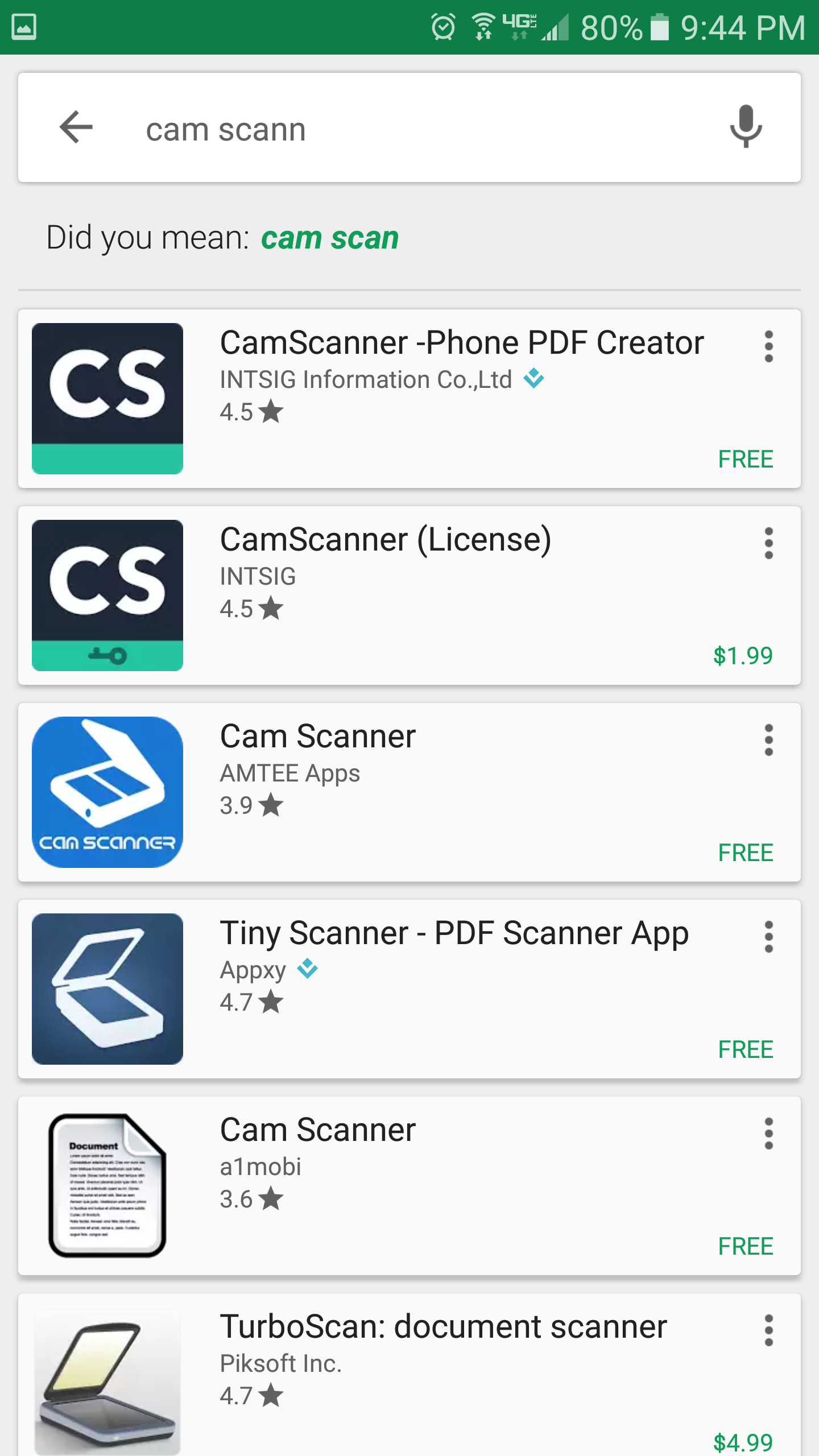Open the overflow menu for AMTEE Cam Scanner

[x=769, y=739]
